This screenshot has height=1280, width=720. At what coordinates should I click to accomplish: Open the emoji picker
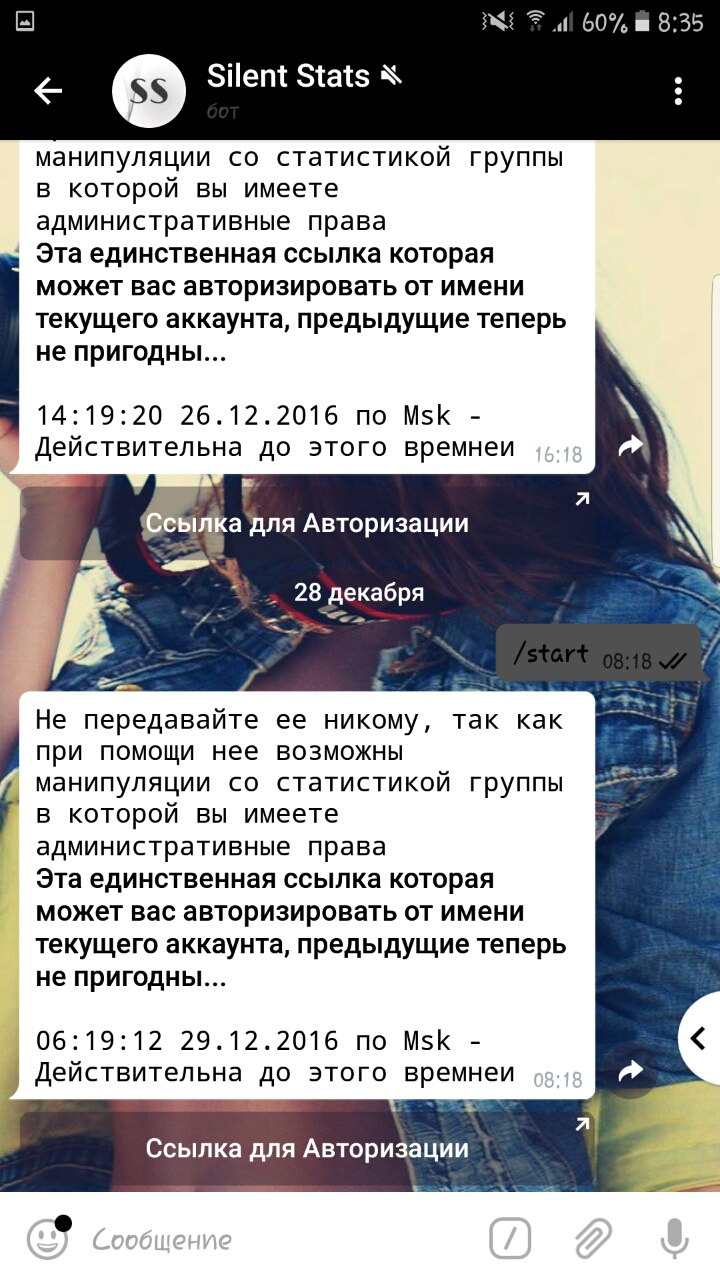click(x=47, y=1240)
